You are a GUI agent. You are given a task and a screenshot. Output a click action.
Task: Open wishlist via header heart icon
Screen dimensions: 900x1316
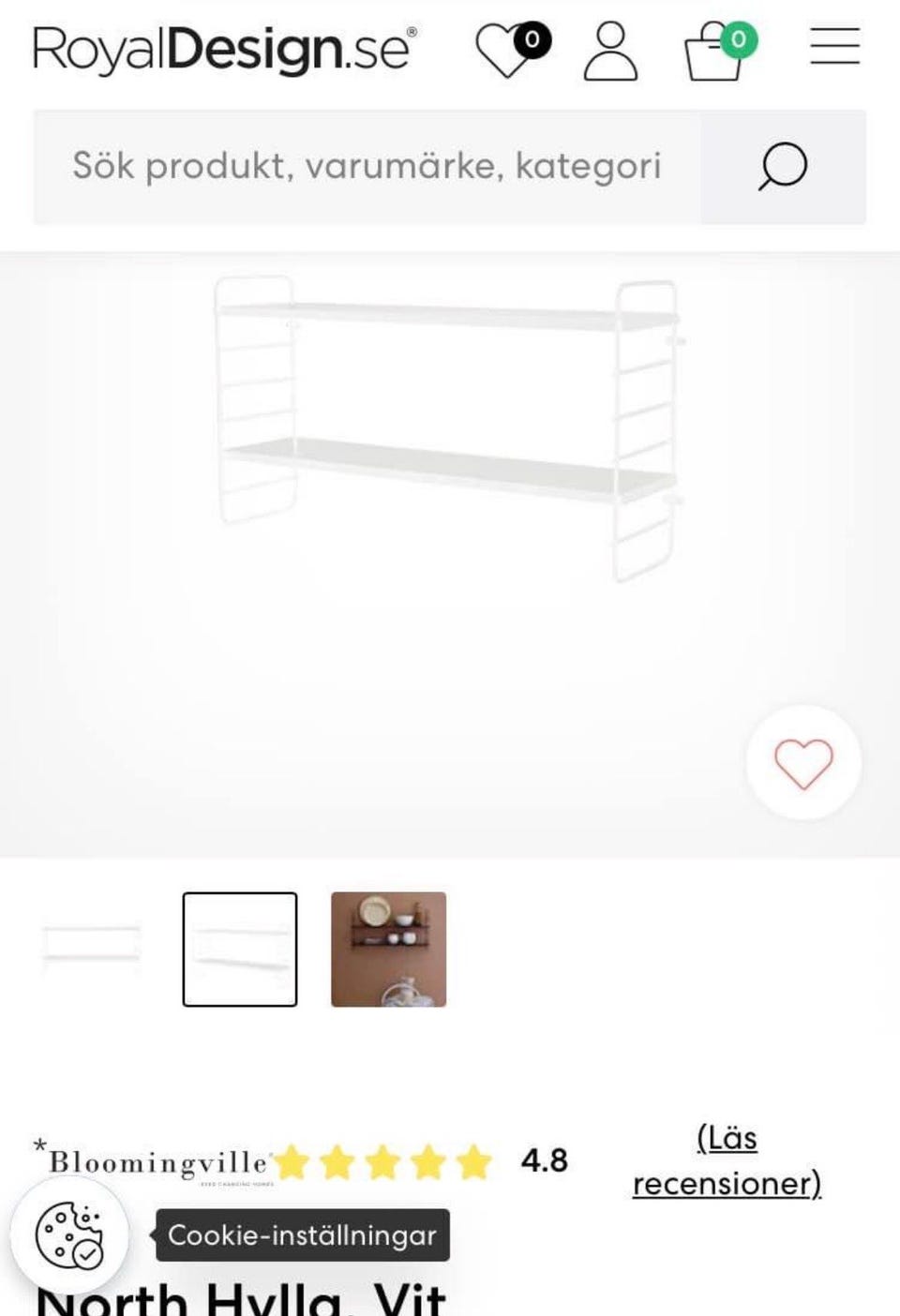tap(506, 49)
